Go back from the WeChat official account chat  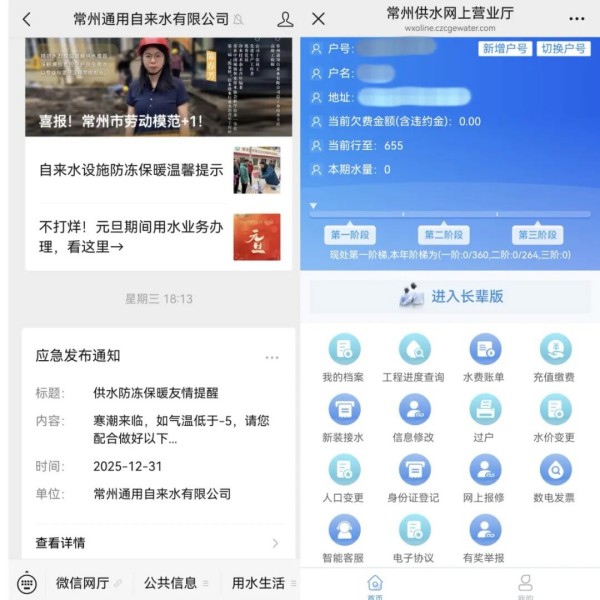26,19
